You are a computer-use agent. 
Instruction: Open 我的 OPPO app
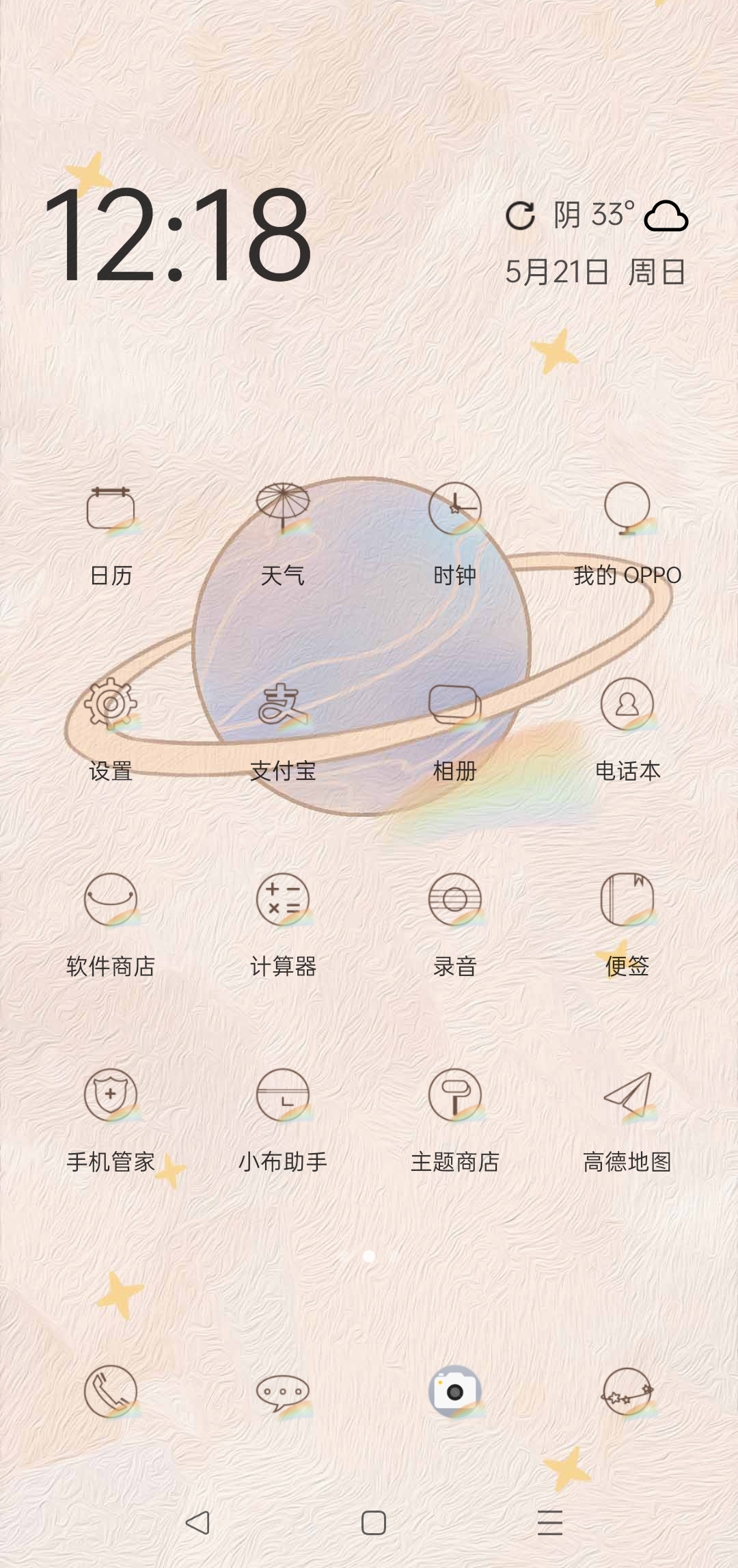tap(627, 509)
